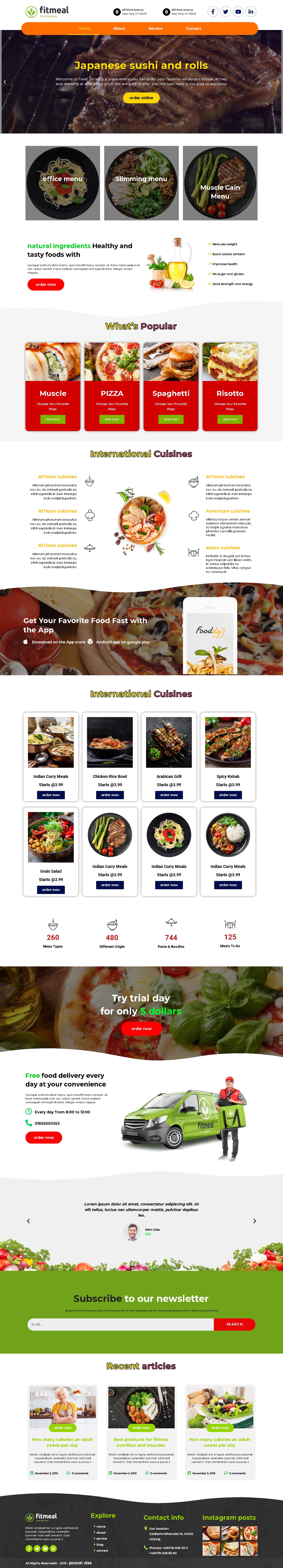Tap order now on trial day banner
Screen dimensions: 283x1568
coord(141,1029)
